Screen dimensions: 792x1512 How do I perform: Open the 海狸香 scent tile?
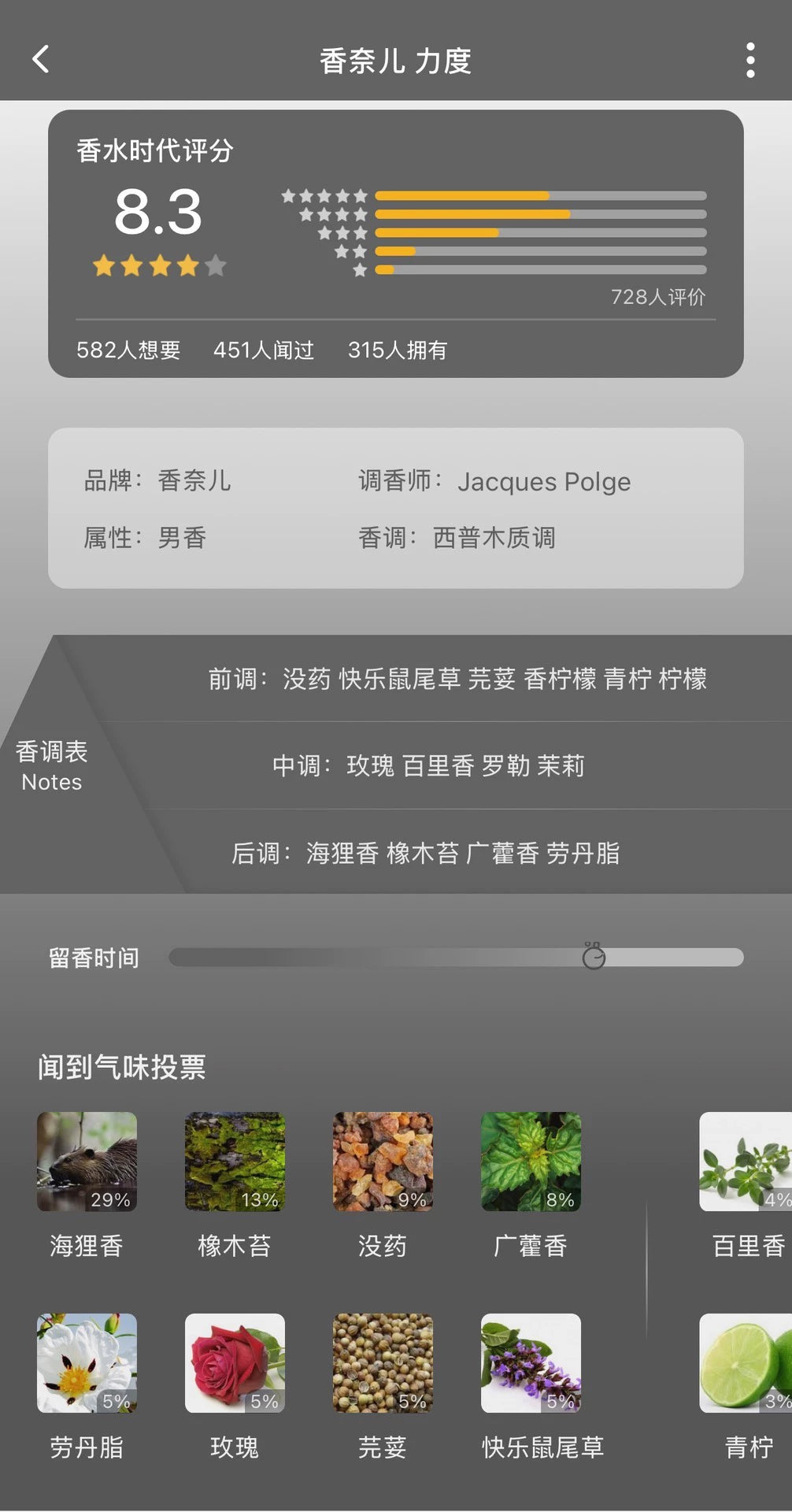click(x=87, y=1162)
